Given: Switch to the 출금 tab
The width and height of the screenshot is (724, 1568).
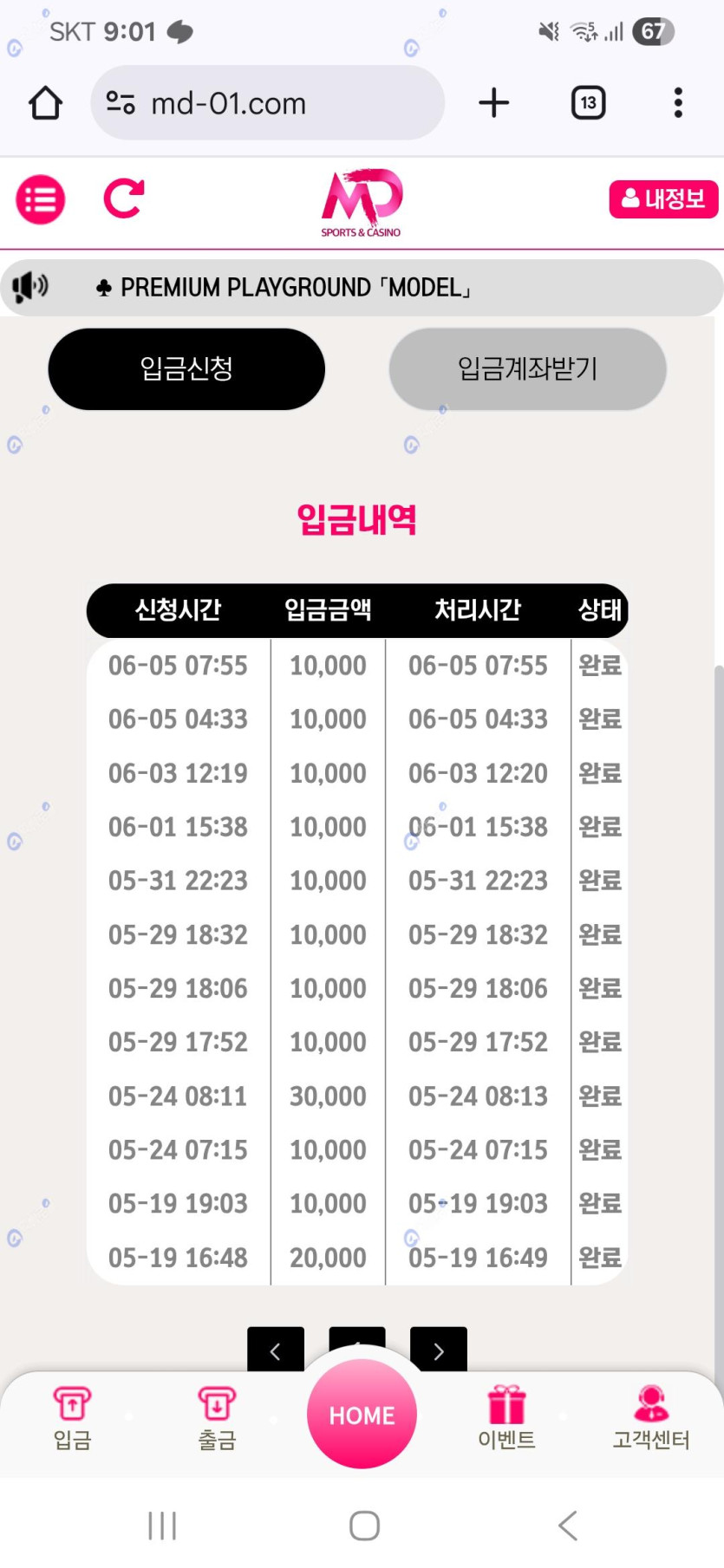Looking at the screenshot, I should (x=217, y=1418).
